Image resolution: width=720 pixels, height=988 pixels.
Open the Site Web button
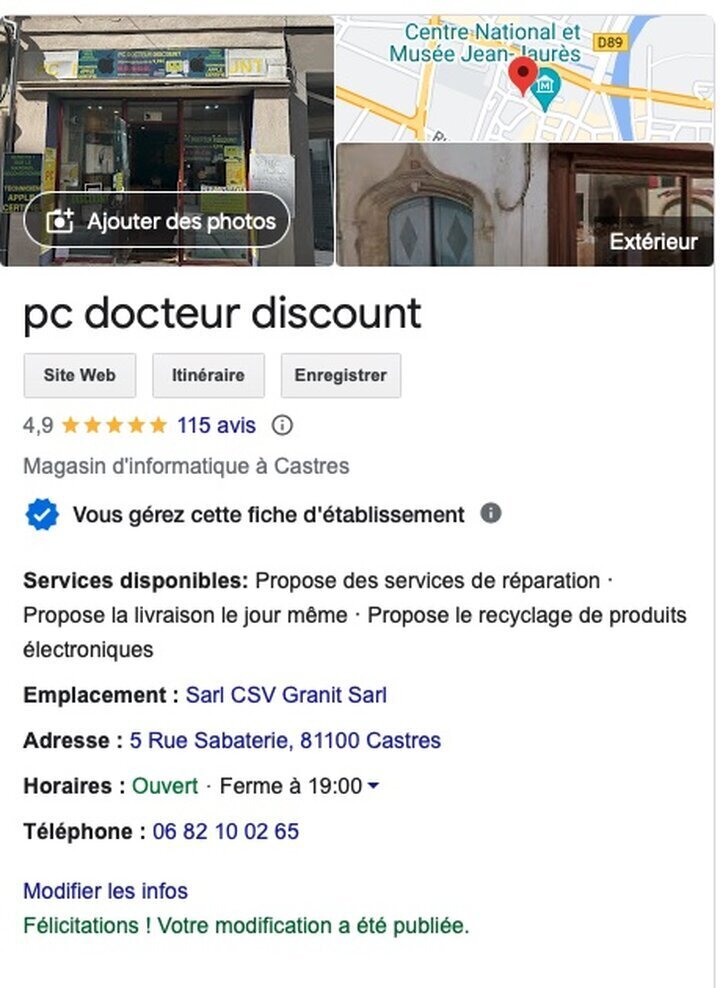(79, 376)
